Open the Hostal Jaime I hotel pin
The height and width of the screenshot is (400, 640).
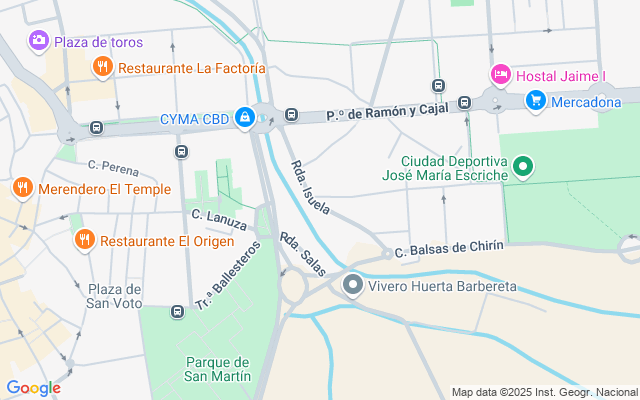coord(501,74)
